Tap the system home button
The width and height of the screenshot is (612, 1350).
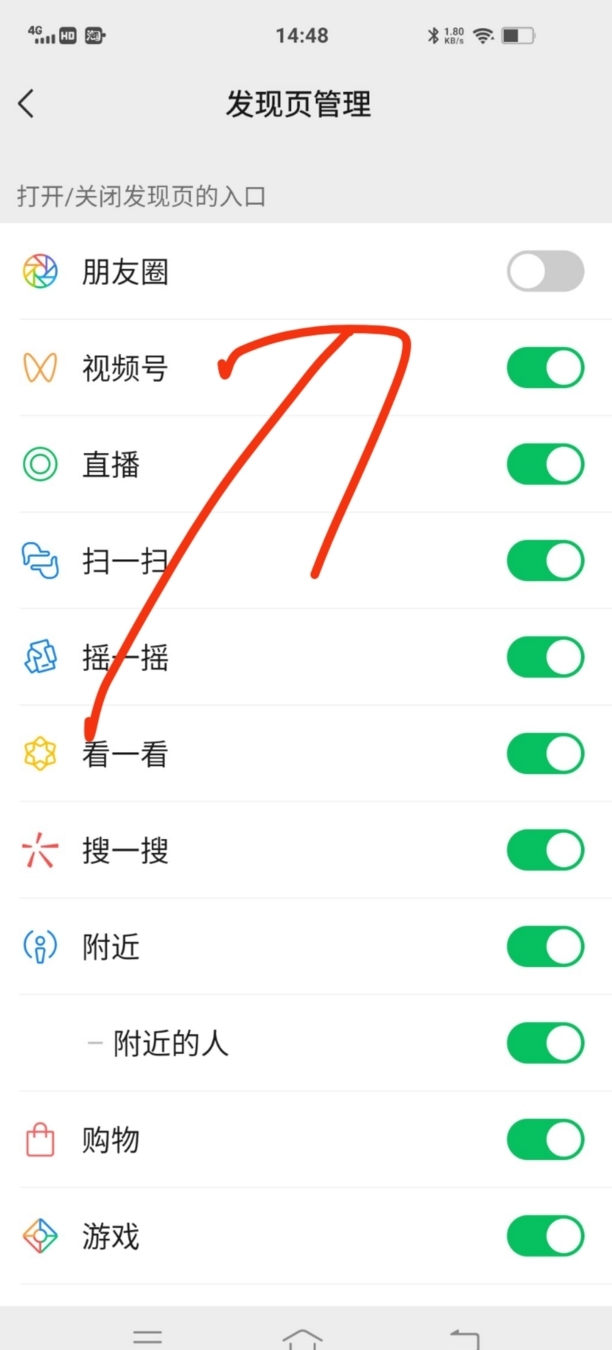pyautogui.click(x=303, y=1338)
